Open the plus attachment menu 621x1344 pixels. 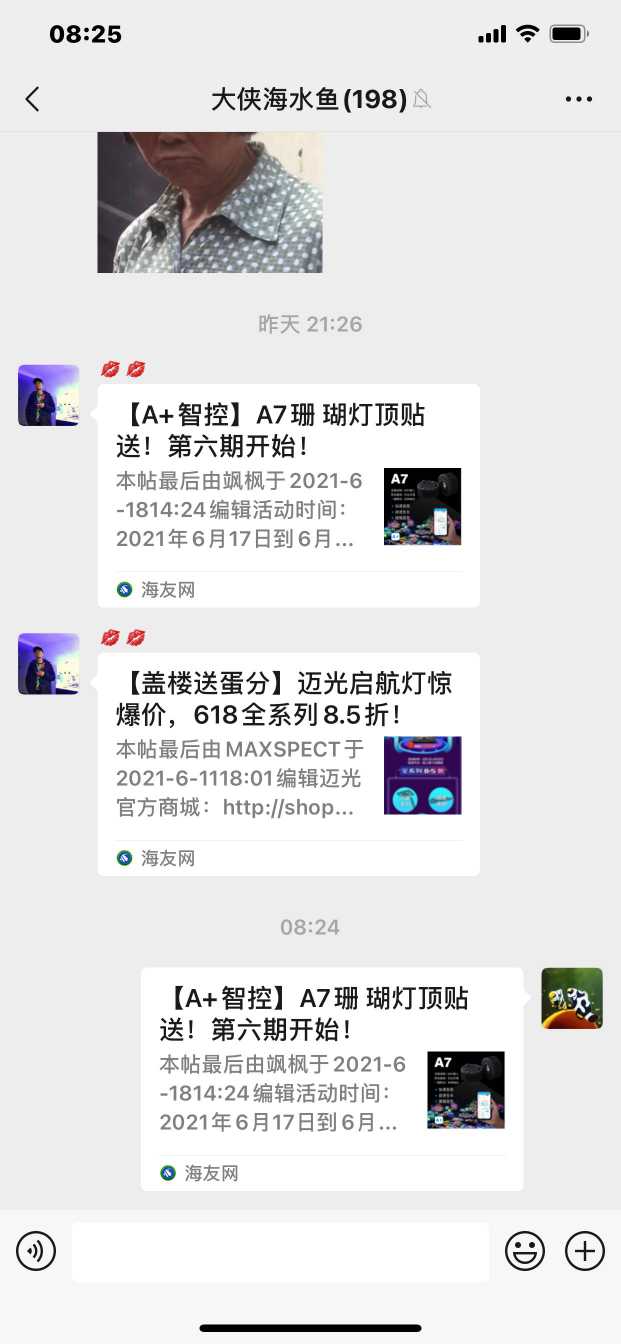(x=585, y=1251)
